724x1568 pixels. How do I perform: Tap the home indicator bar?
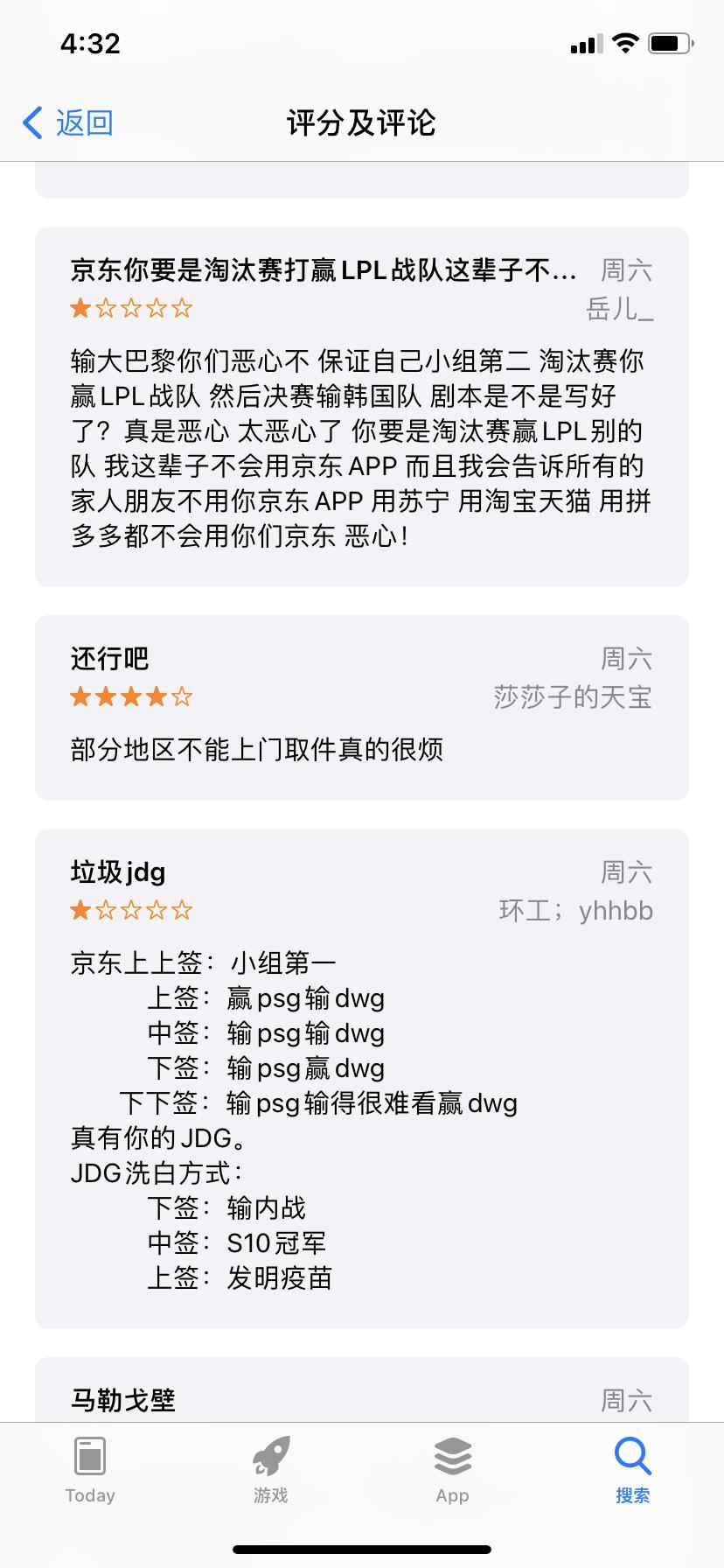point(362,1549)
